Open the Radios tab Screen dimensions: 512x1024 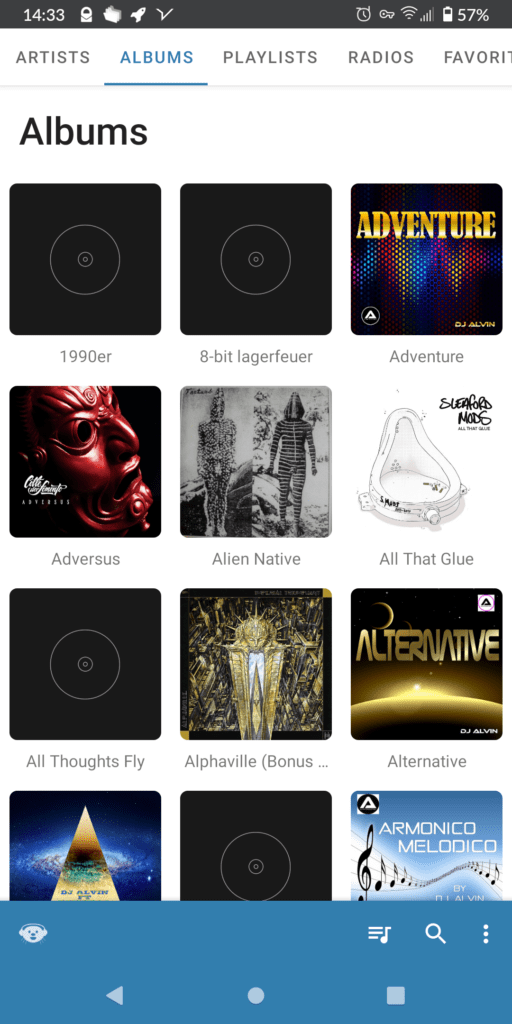(381, 57)
